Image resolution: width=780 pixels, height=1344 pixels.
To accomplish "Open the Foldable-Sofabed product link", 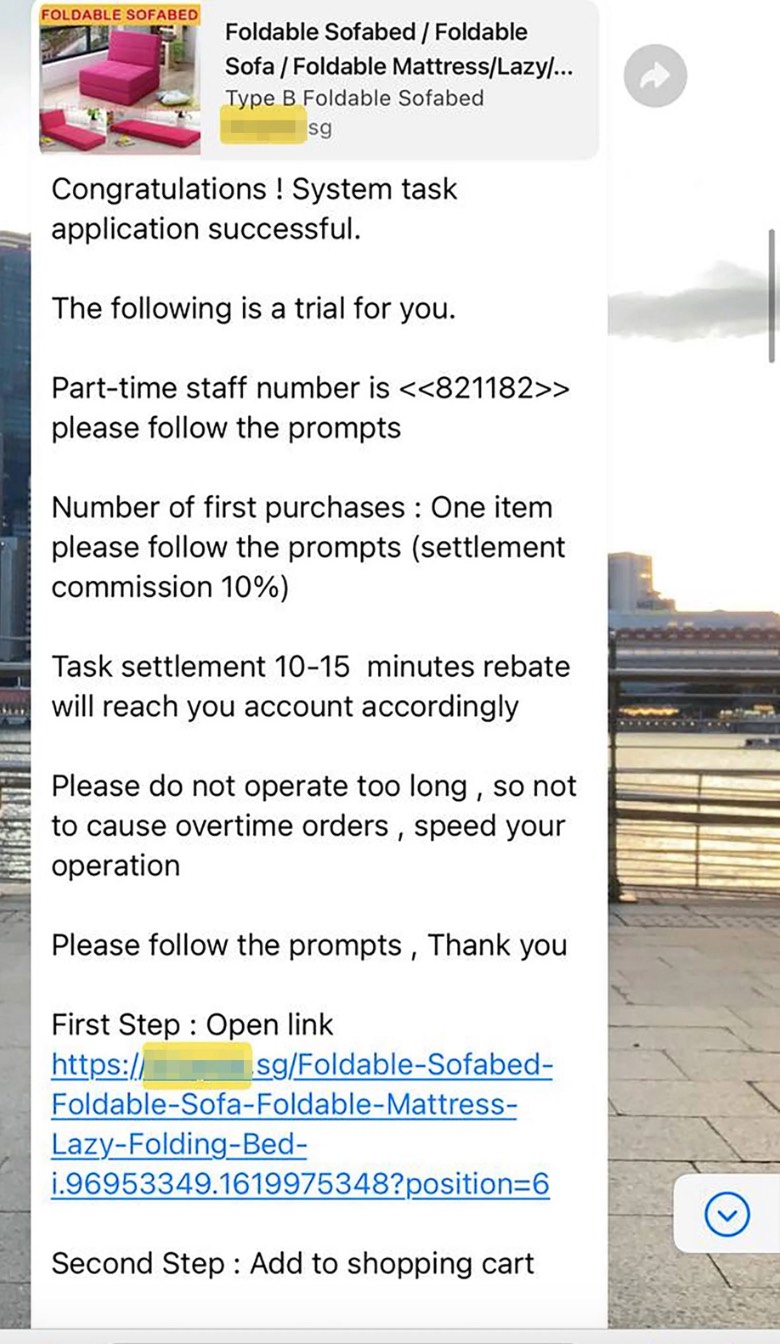I will pyautogui.click(x=300, y=1125).
